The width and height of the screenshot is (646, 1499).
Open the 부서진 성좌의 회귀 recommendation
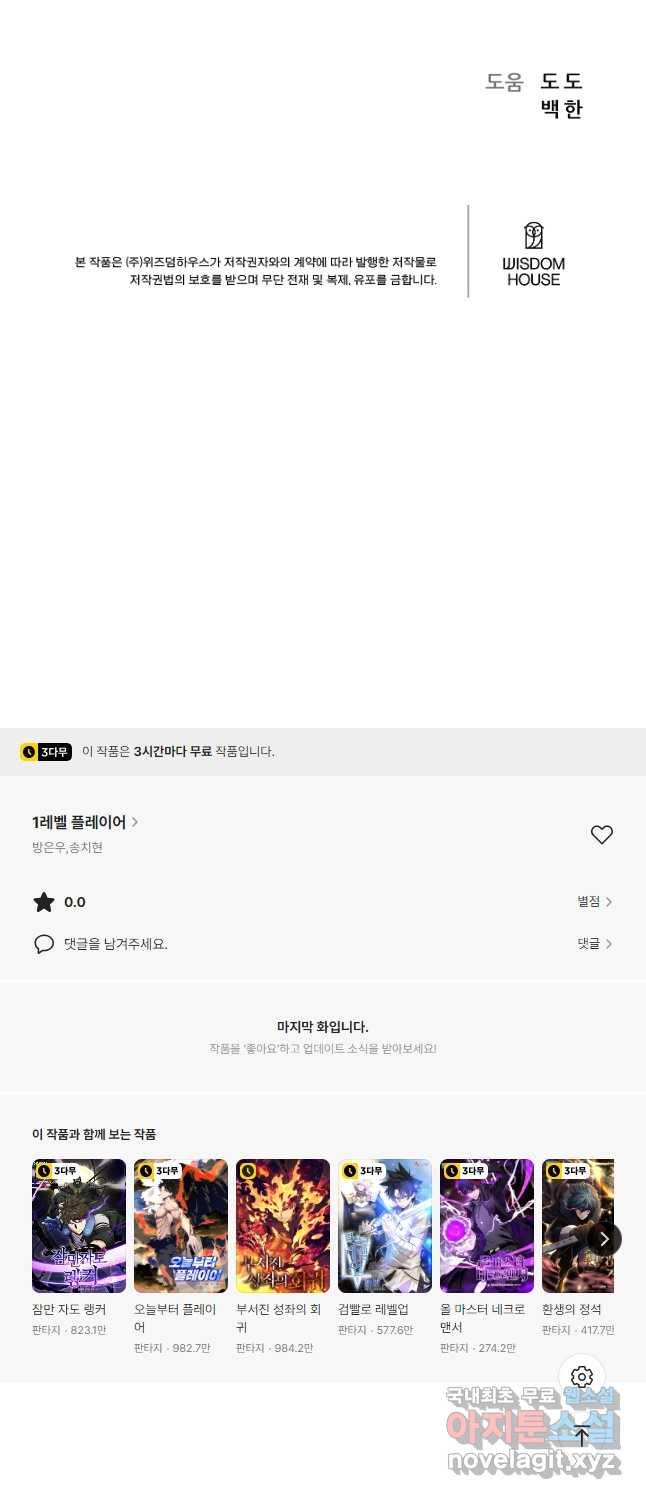coord(283,1226)
